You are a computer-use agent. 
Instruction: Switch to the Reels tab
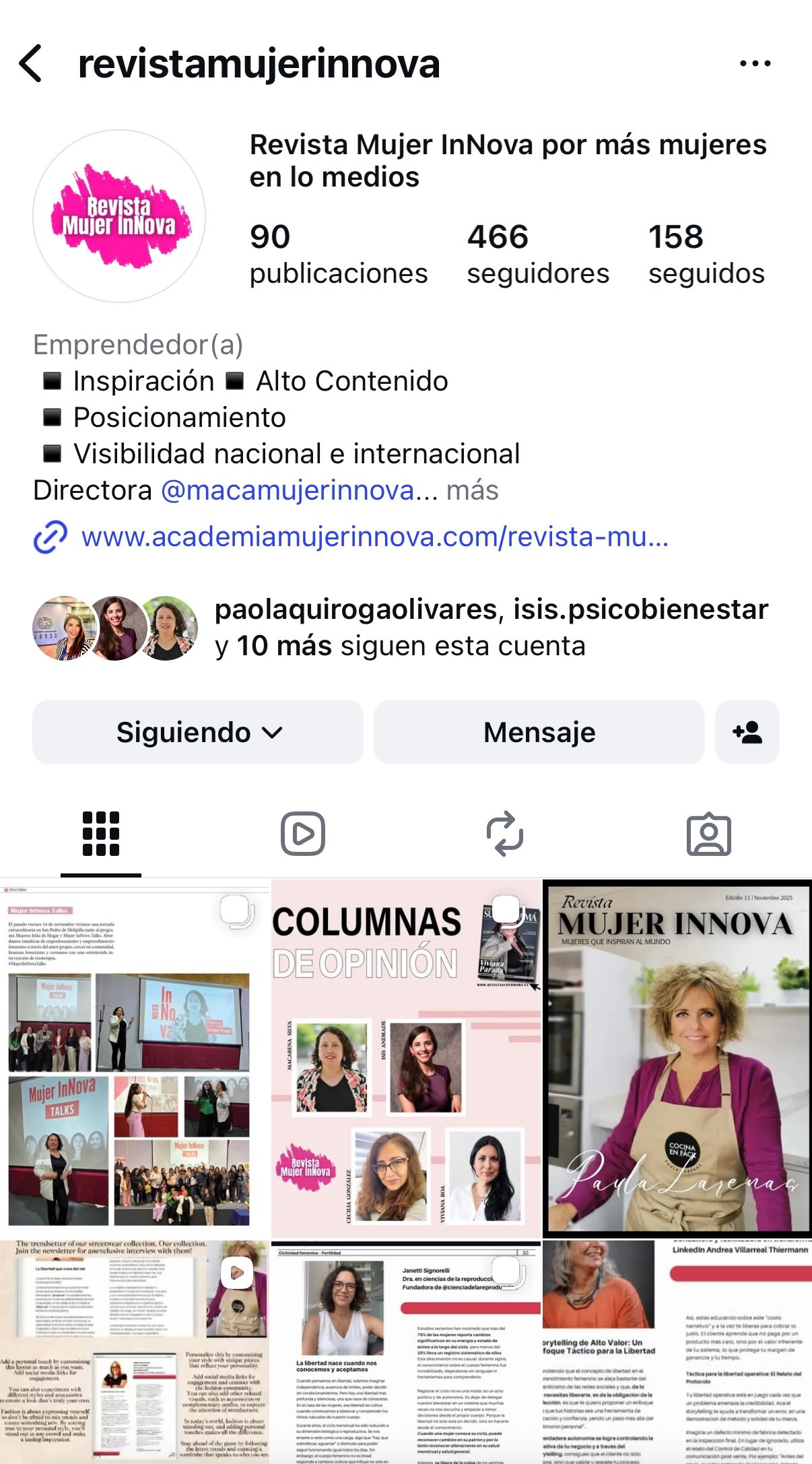point(303,834)
